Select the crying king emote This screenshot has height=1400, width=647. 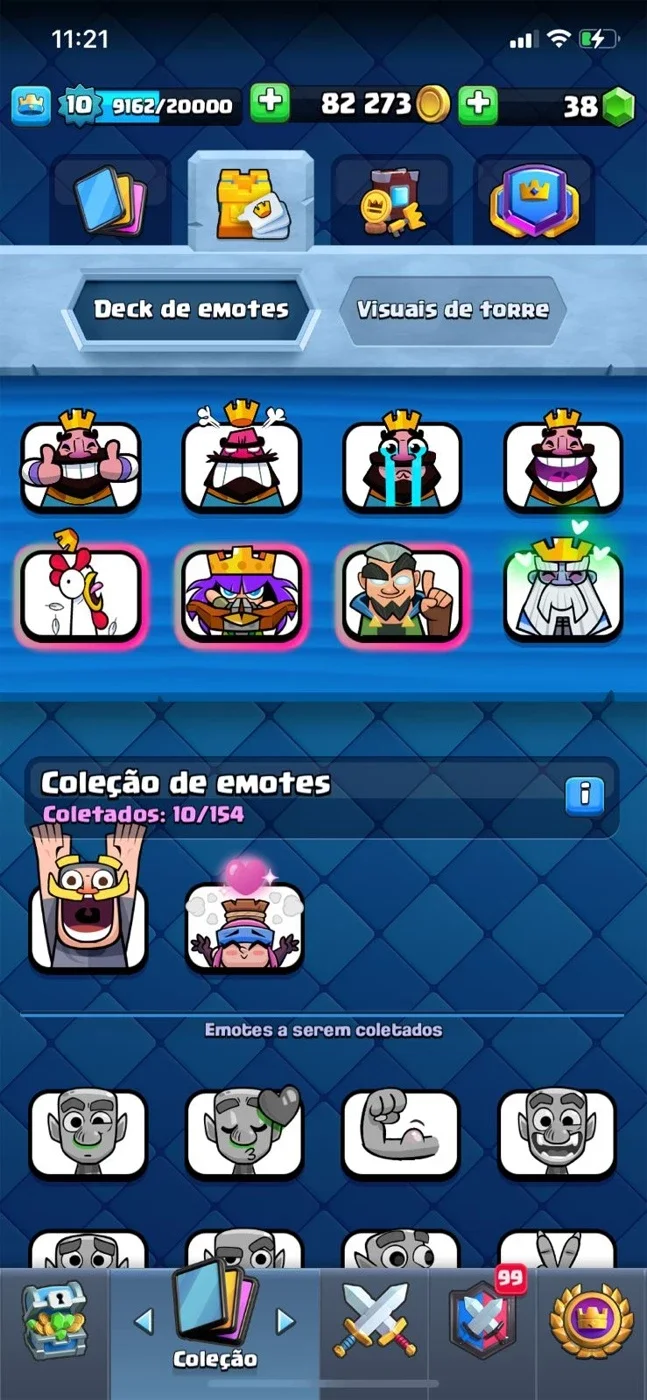point(402,461)
